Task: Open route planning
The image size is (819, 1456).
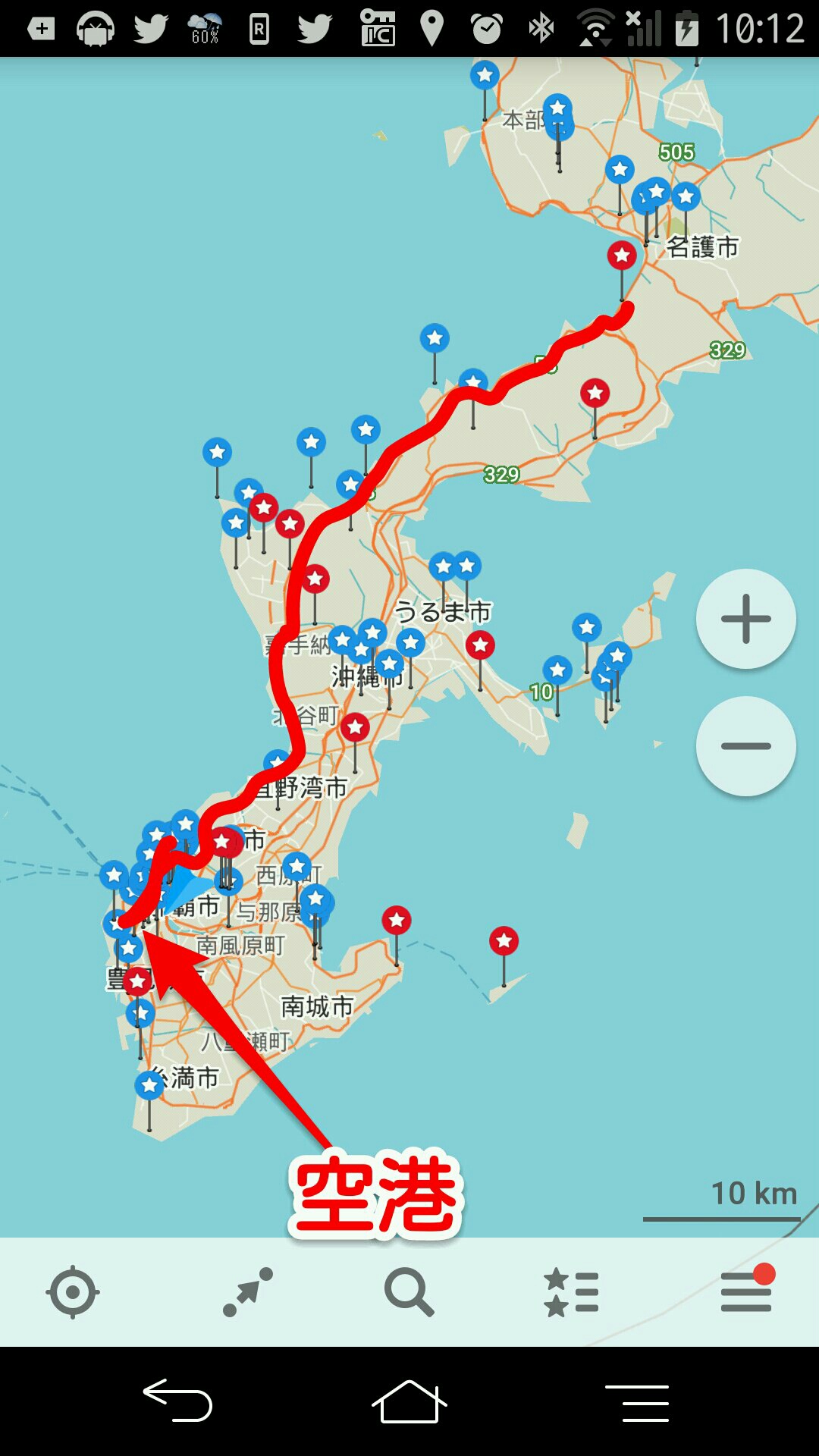Action: pos(248,1291)
